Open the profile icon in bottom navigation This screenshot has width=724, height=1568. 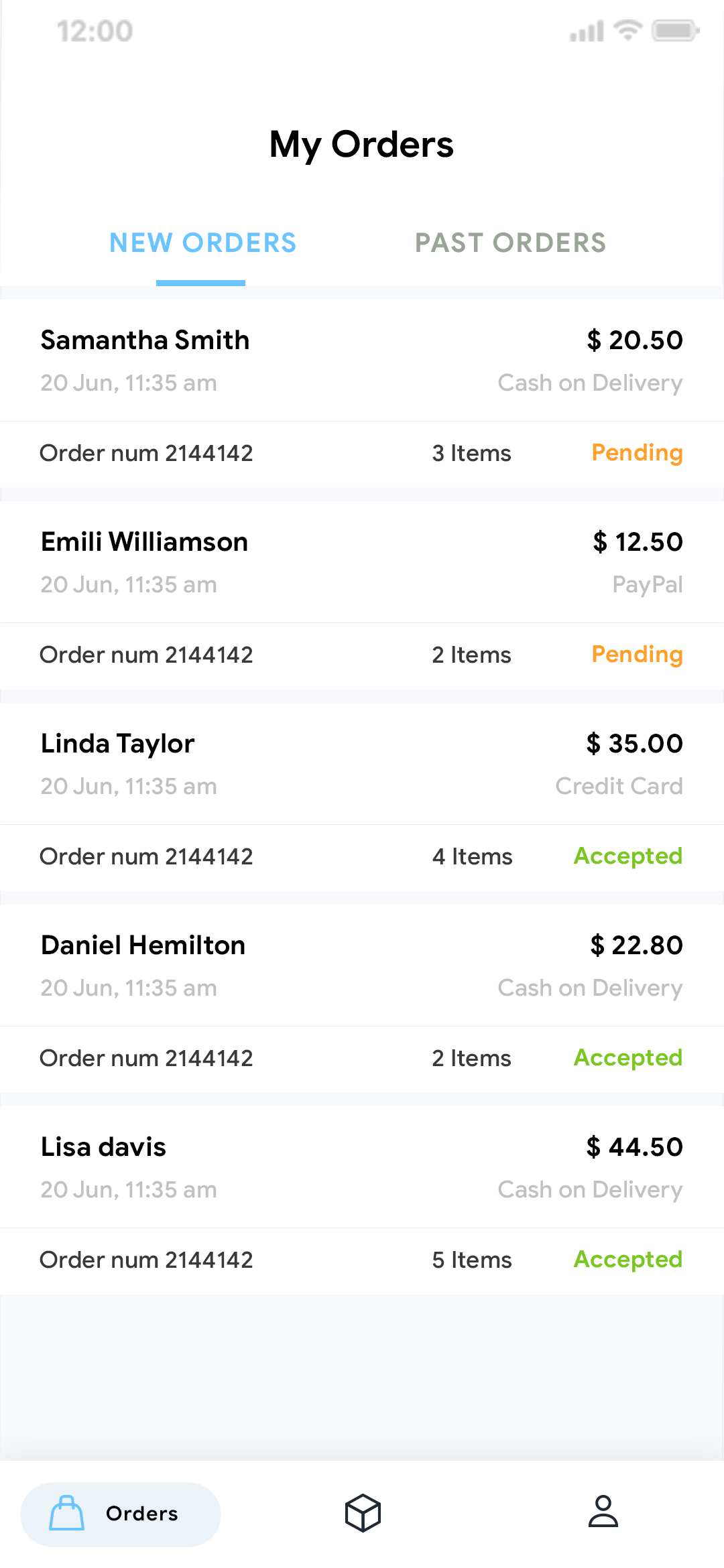click(x=604, y=1513)
